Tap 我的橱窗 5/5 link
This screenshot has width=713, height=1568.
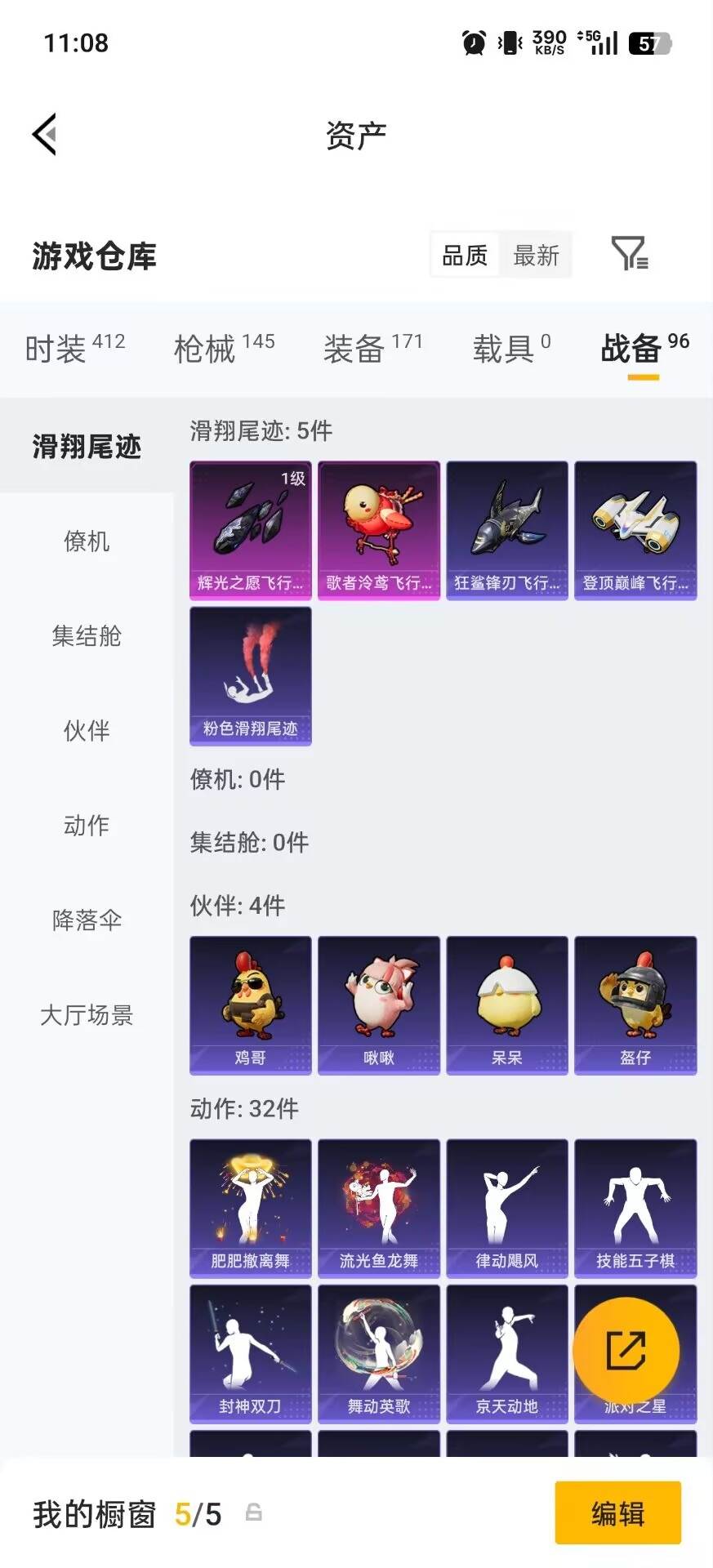(x=123, y=1514)
